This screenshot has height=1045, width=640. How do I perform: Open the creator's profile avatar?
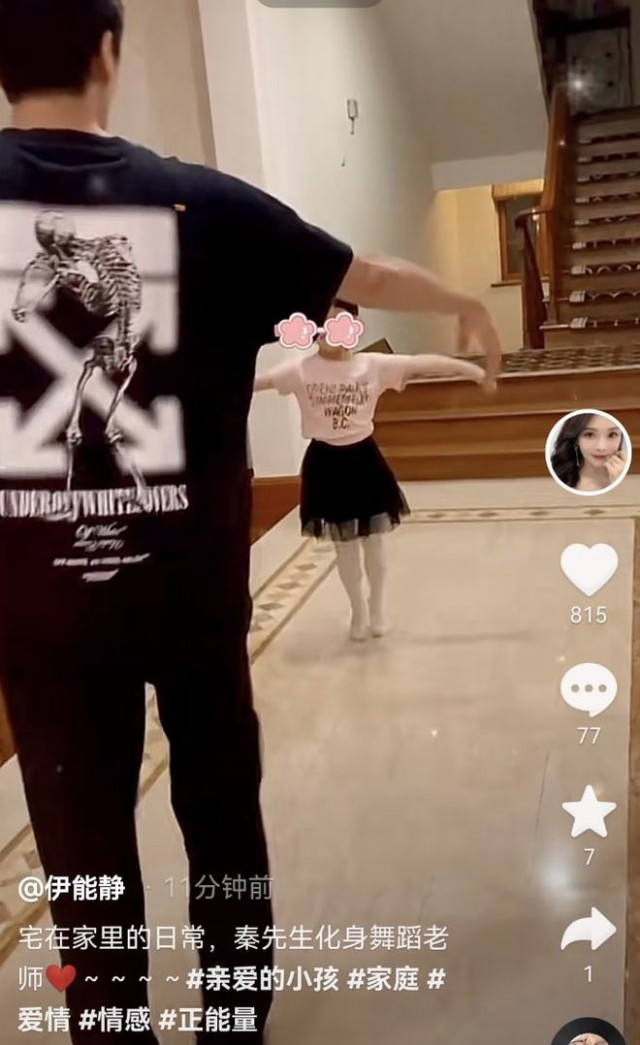pyautogui.click(x=588, y=452)
